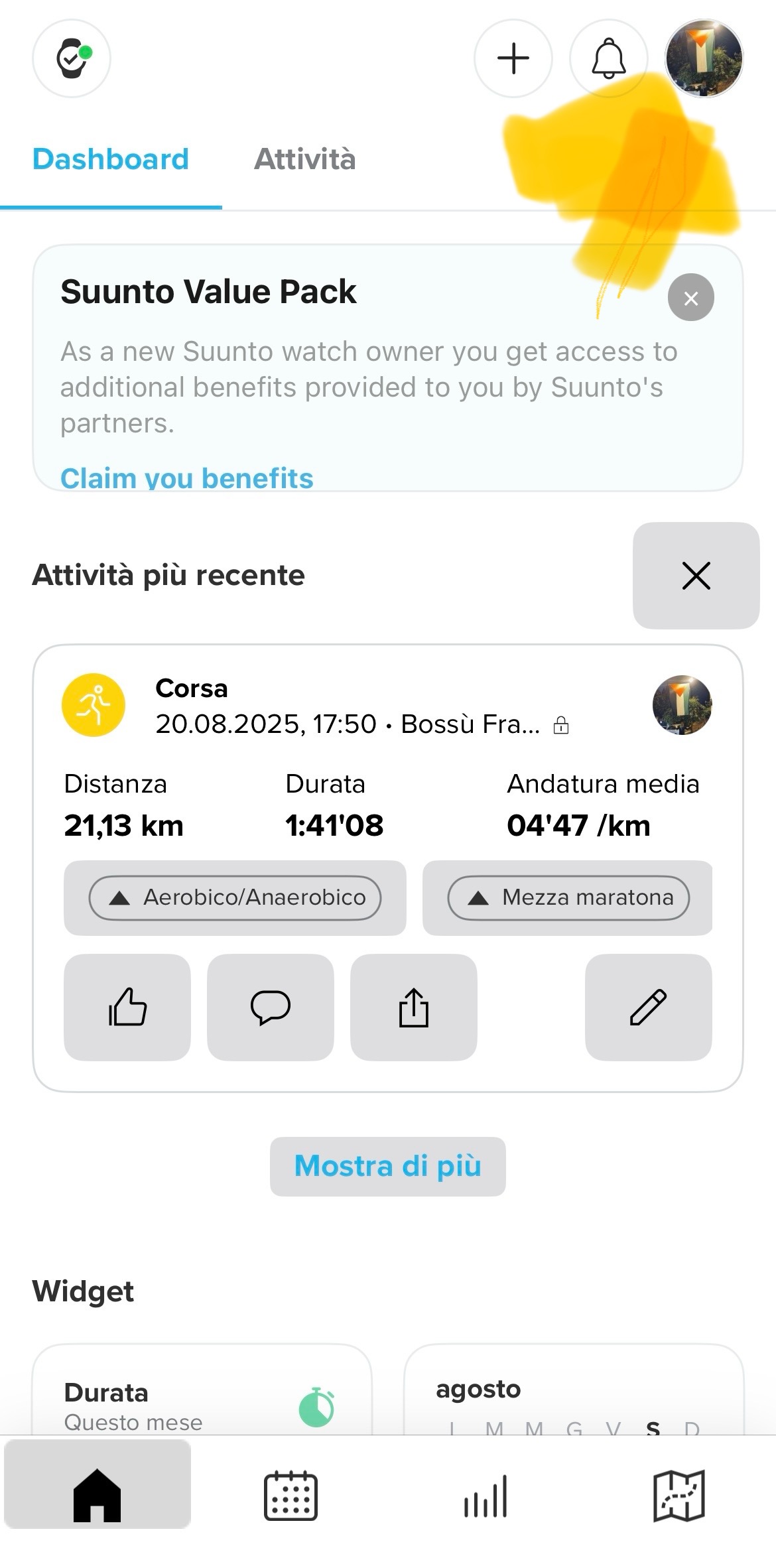Viewport: 776px width, 1568px height.
Task: Go to the map tab
Action: (679, 1496)
